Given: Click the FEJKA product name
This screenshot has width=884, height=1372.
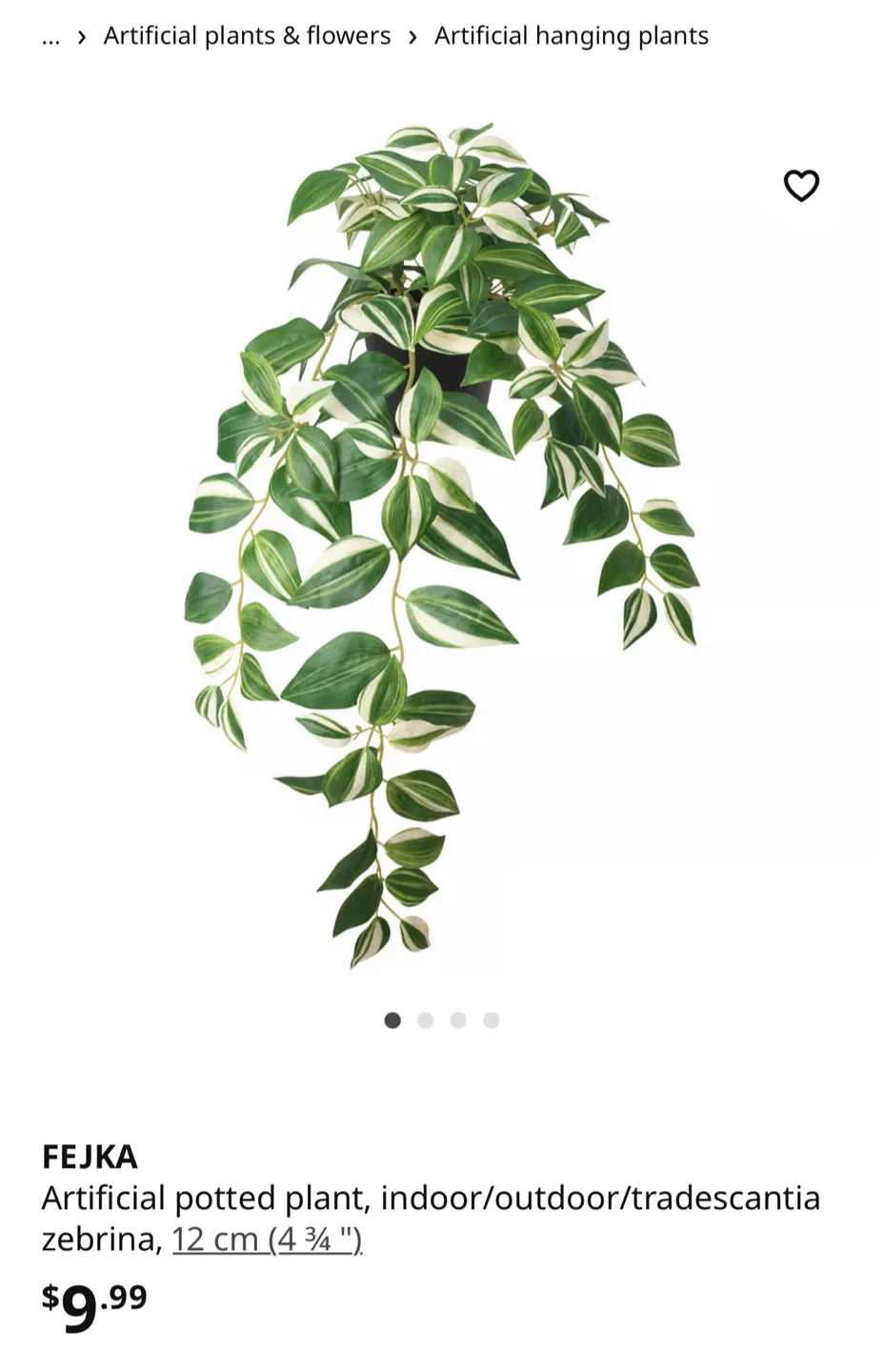Looking at the screenshot, I should click(89, 1157).
